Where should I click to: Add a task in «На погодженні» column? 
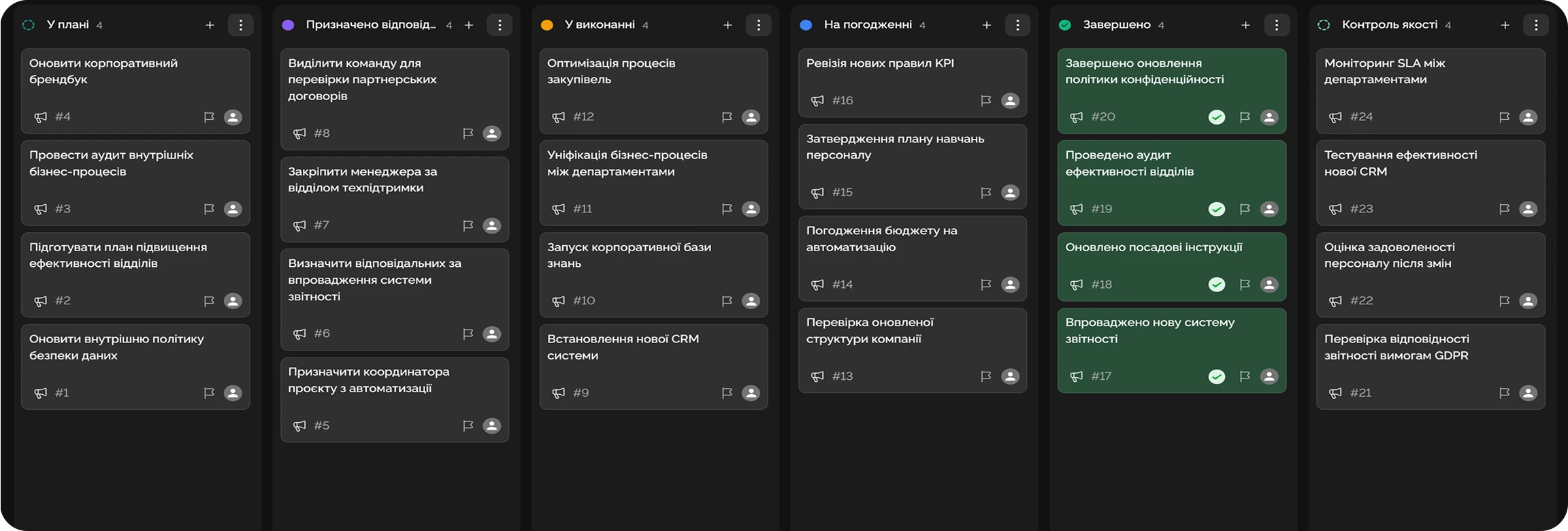[986, 25]
